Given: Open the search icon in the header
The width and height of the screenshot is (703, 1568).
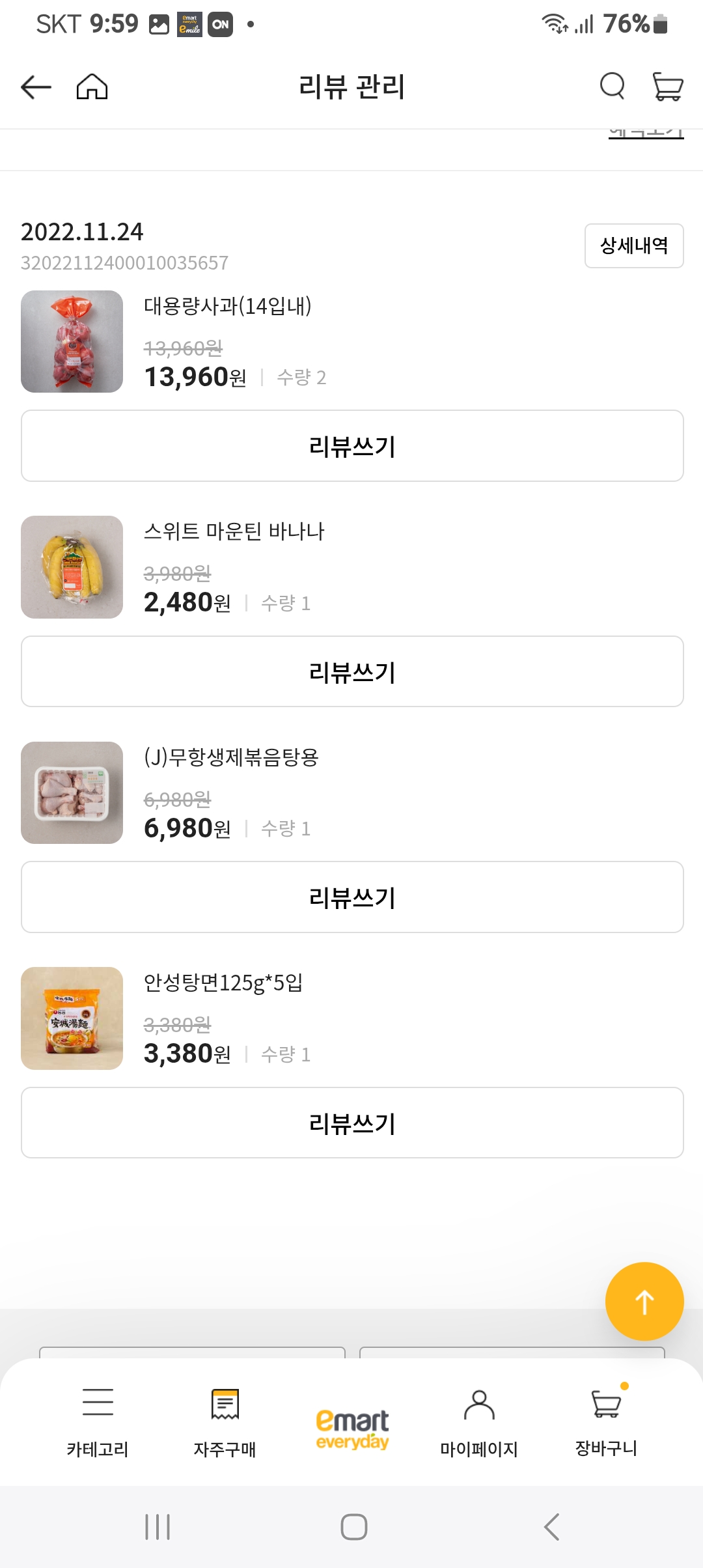Looking at the screenshot, I should pos(612,86).
